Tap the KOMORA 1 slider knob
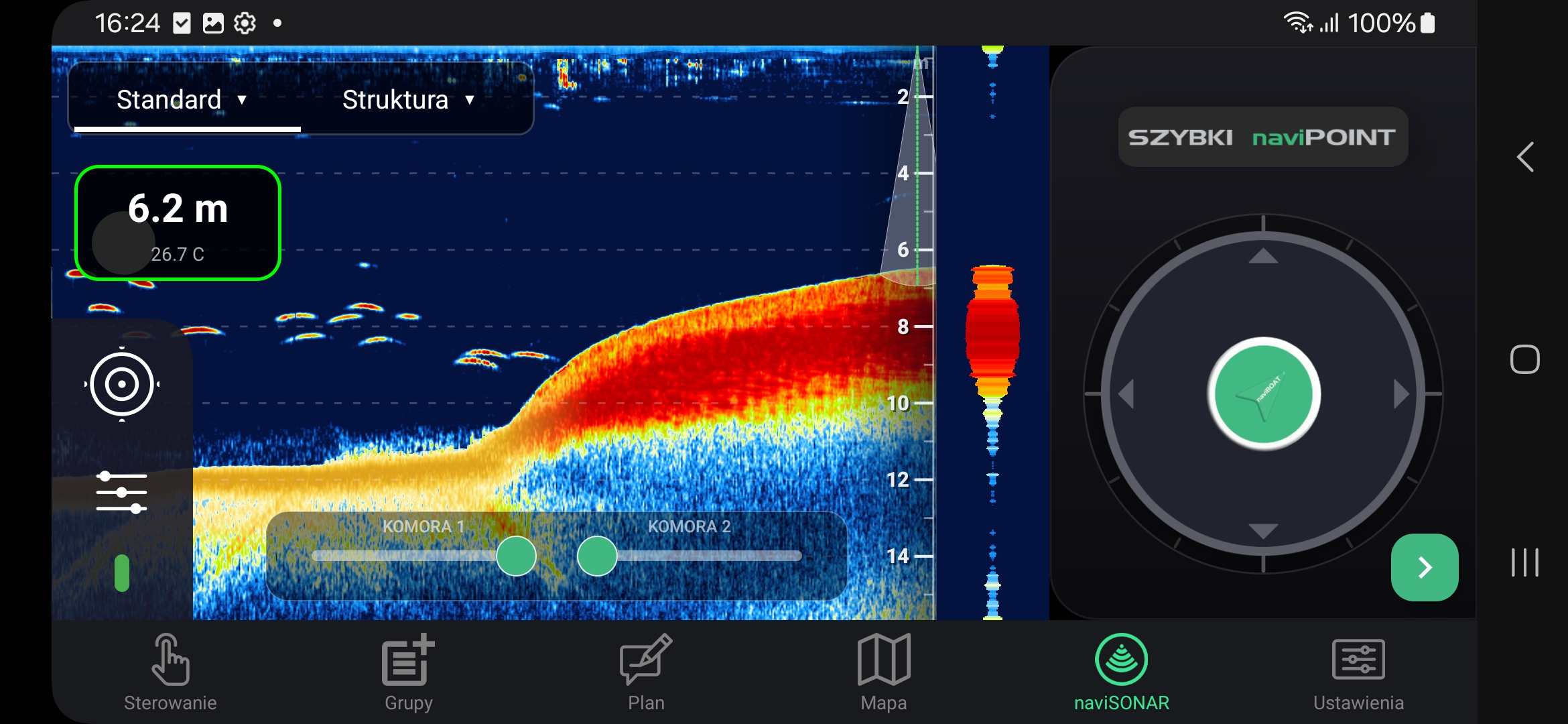 pos(516,556)
